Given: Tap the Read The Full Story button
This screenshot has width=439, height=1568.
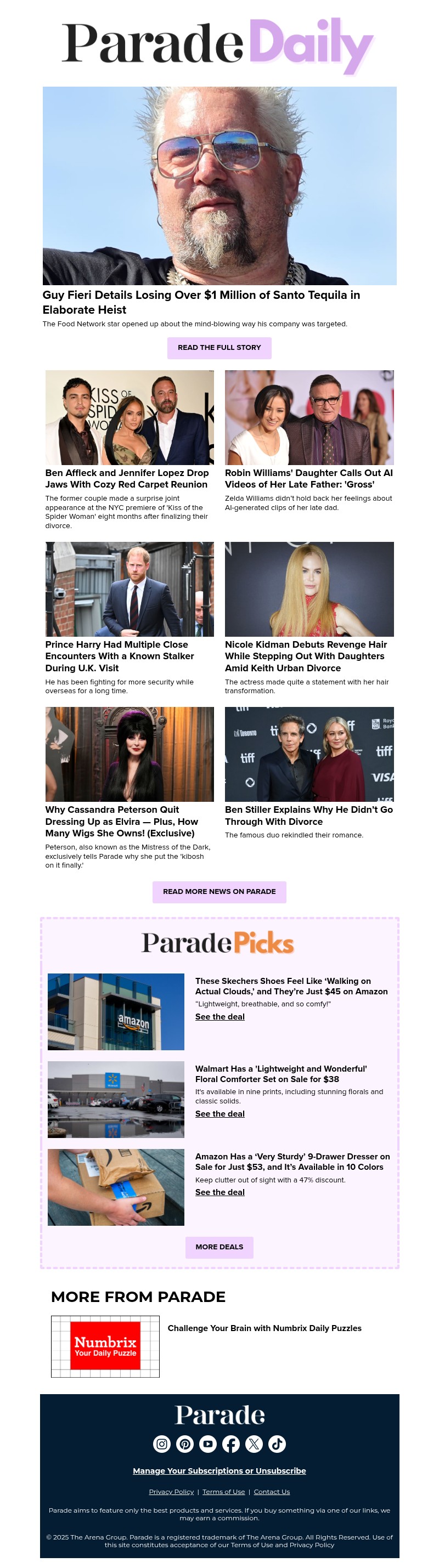Looking at the screenshot, I should point(219,348).
